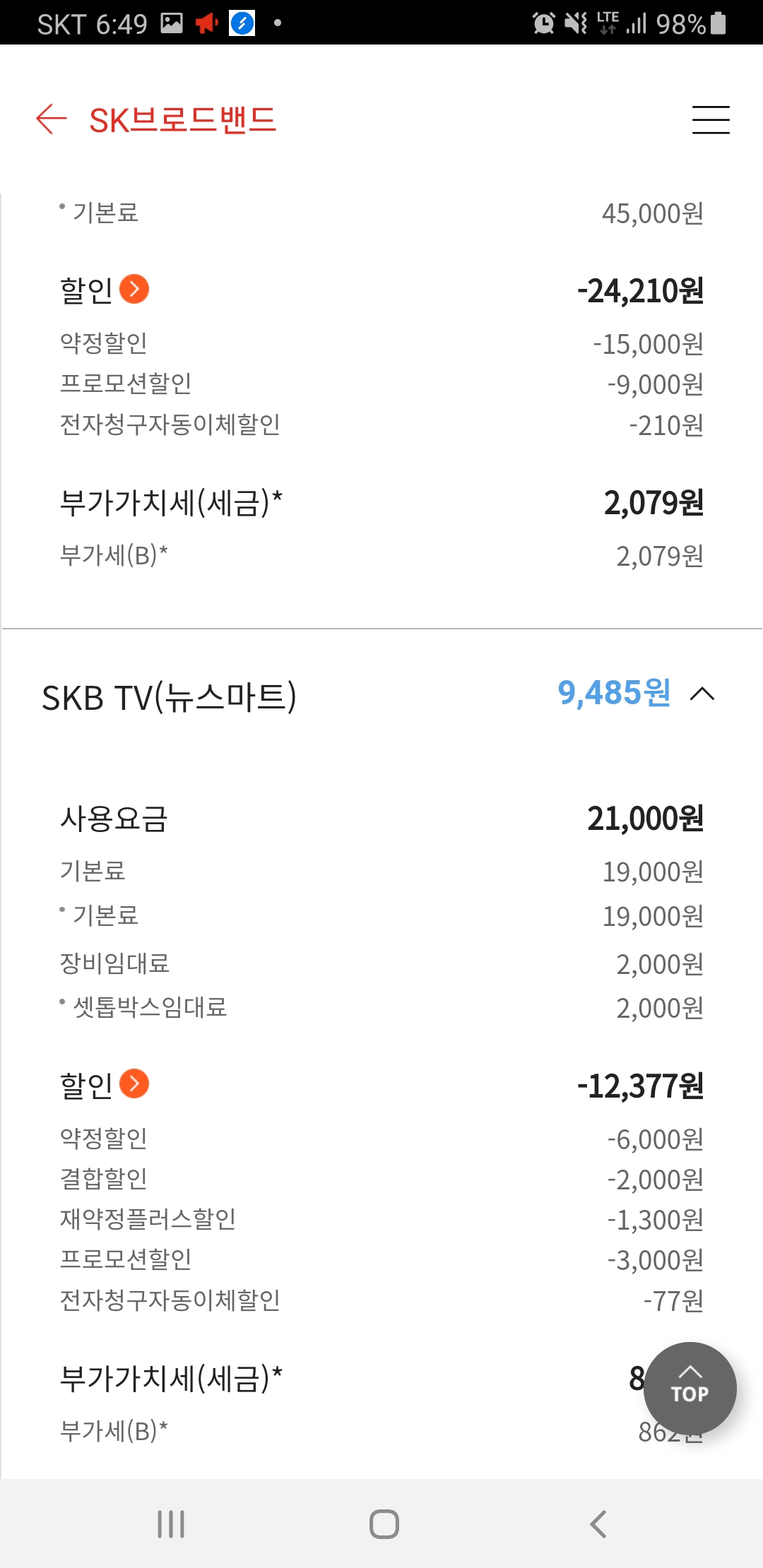This screenshot has height=1568, width=763.
Task: Open discount details above 약정할인 -15,000원
Action: 134,289
